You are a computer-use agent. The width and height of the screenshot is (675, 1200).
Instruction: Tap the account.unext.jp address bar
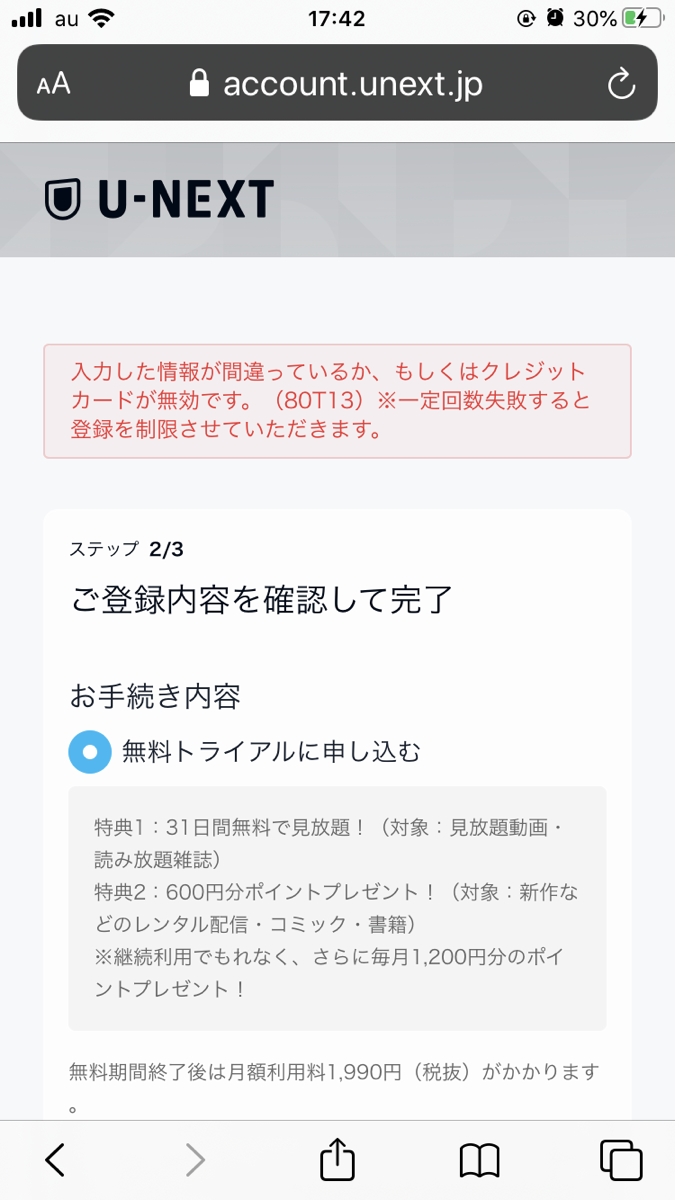tap(337, 83)
